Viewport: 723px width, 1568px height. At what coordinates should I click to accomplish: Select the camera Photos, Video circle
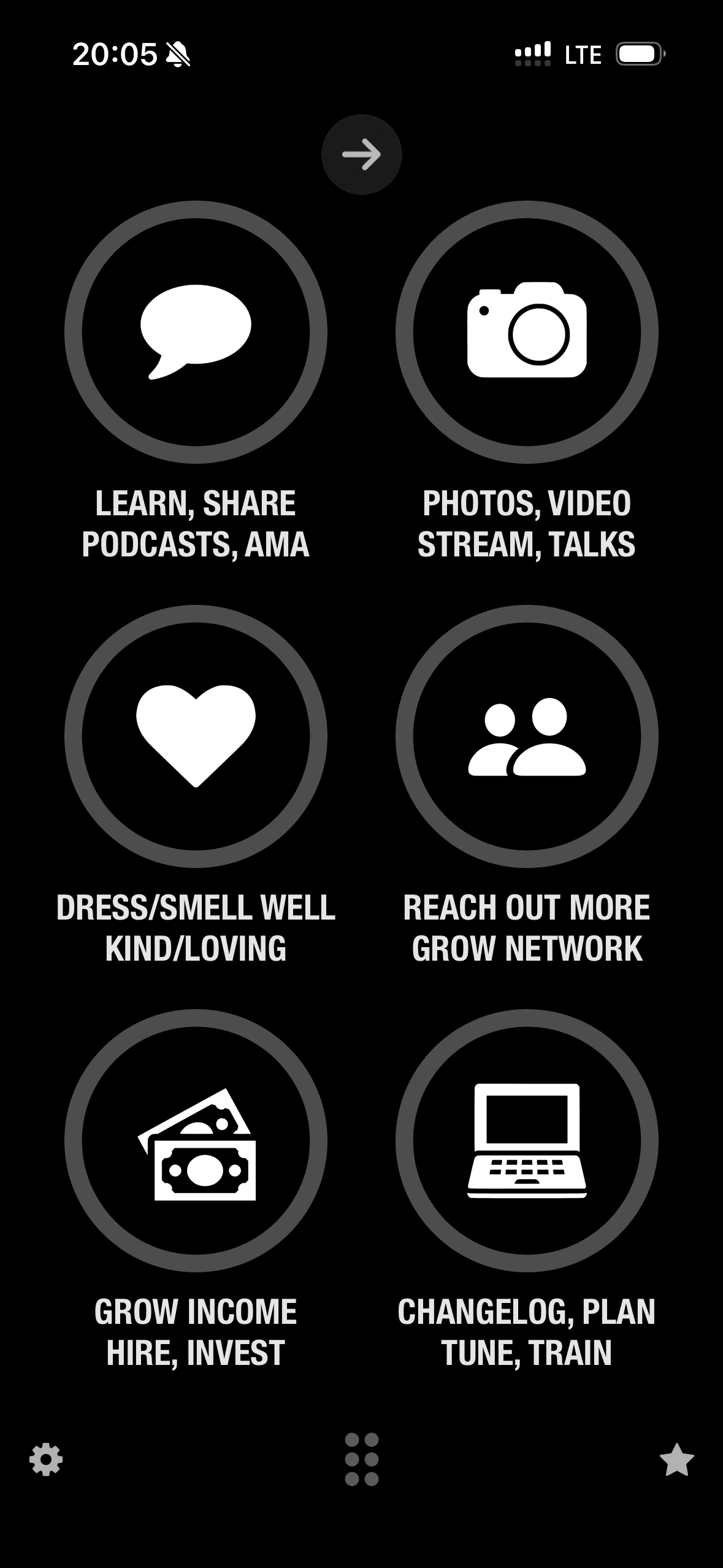click(527, 332)
